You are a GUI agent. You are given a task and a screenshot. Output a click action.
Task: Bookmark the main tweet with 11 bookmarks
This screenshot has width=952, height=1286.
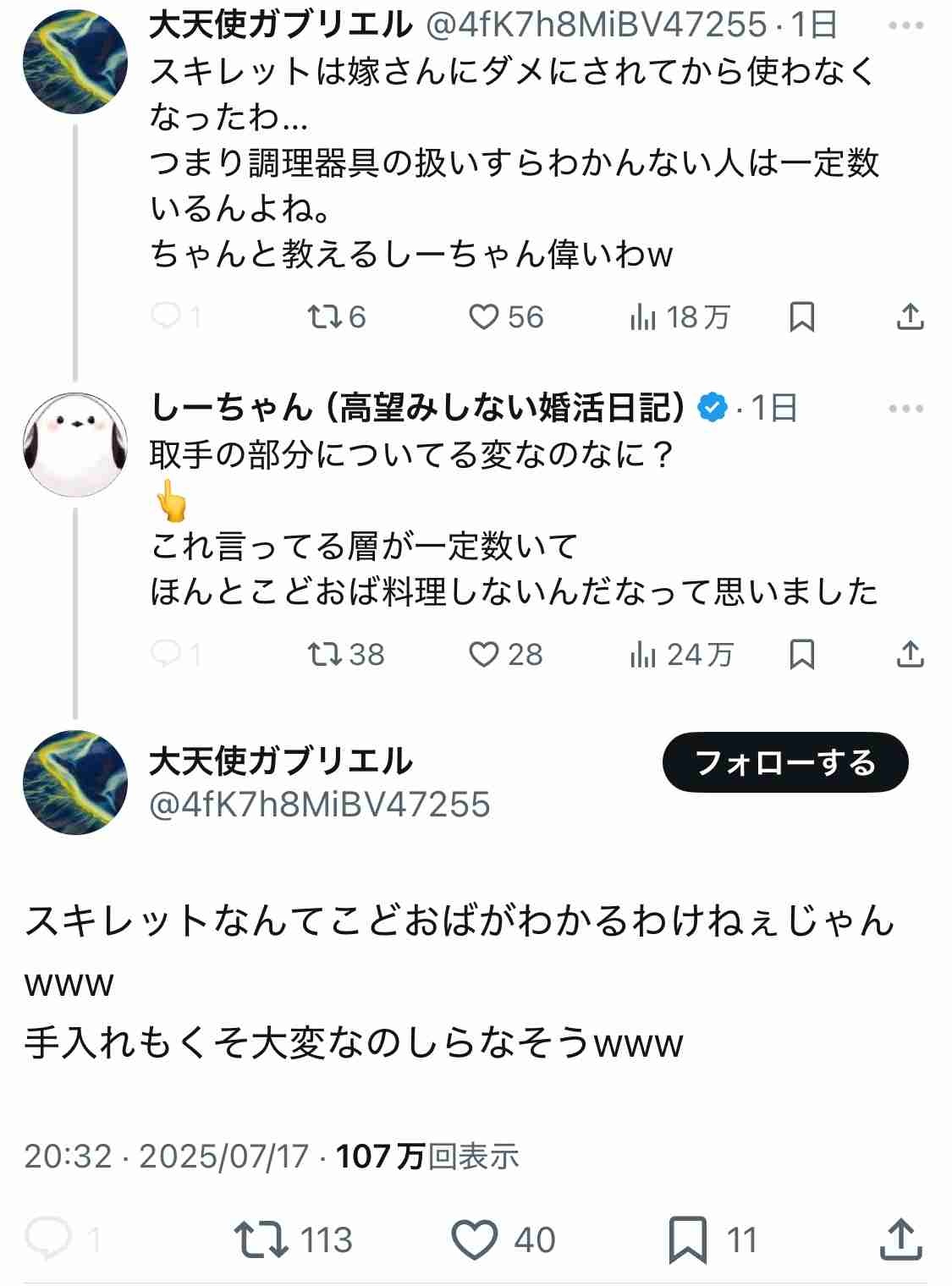pos(687,1240)
